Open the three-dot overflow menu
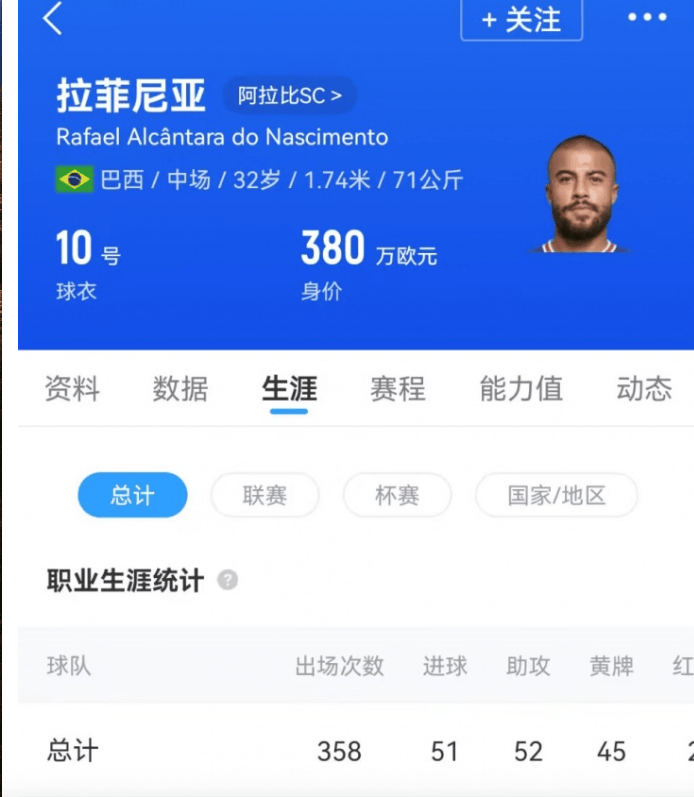 [647, 18]
